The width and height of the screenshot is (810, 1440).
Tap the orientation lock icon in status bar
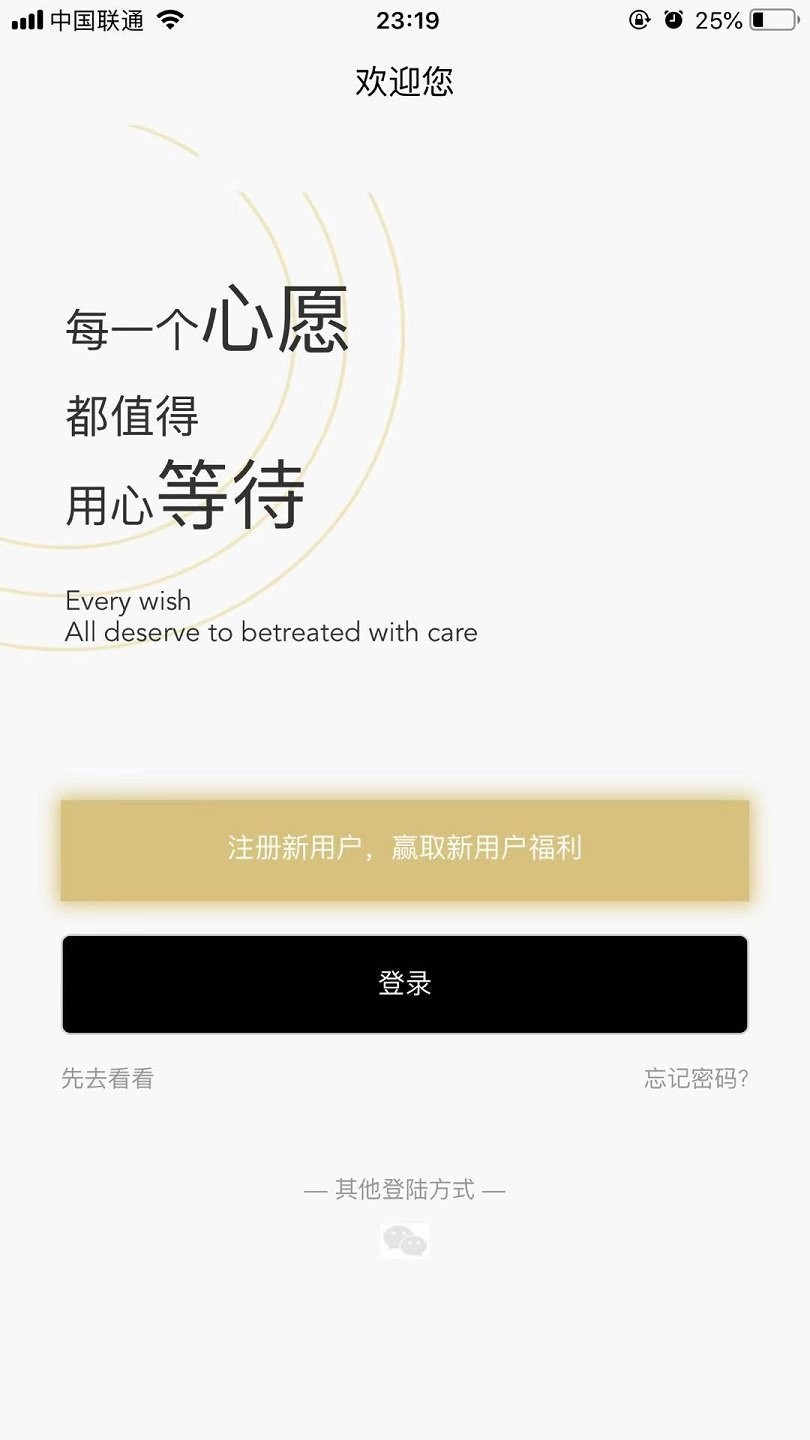[x=641, y=20]
